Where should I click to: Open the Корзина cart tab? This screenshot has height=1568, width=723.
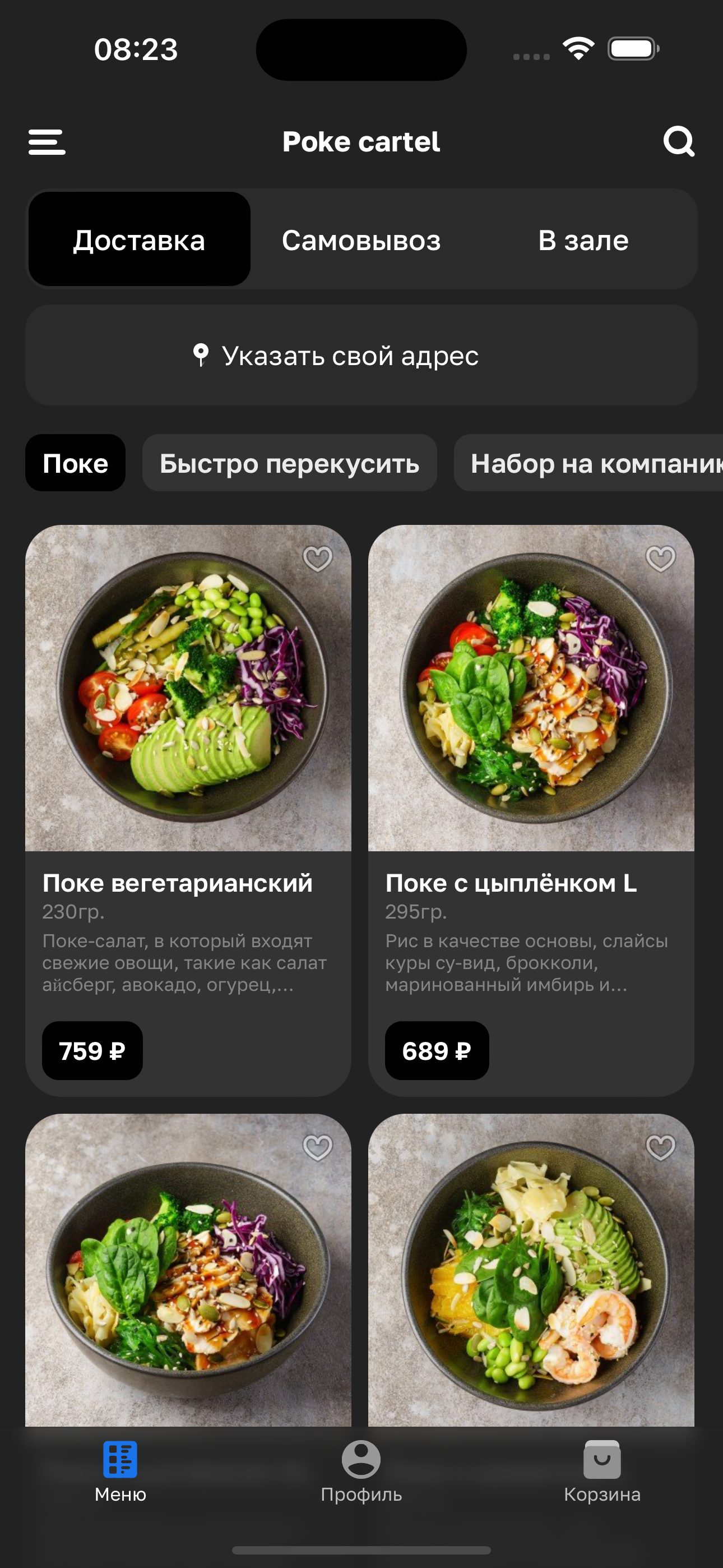tap(602, 1470)
